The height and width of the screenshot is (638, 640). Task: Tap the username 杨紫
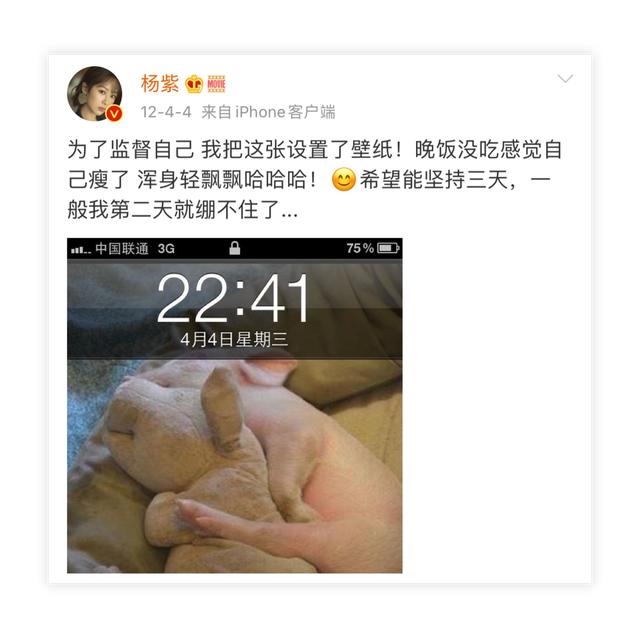[160, 84]
